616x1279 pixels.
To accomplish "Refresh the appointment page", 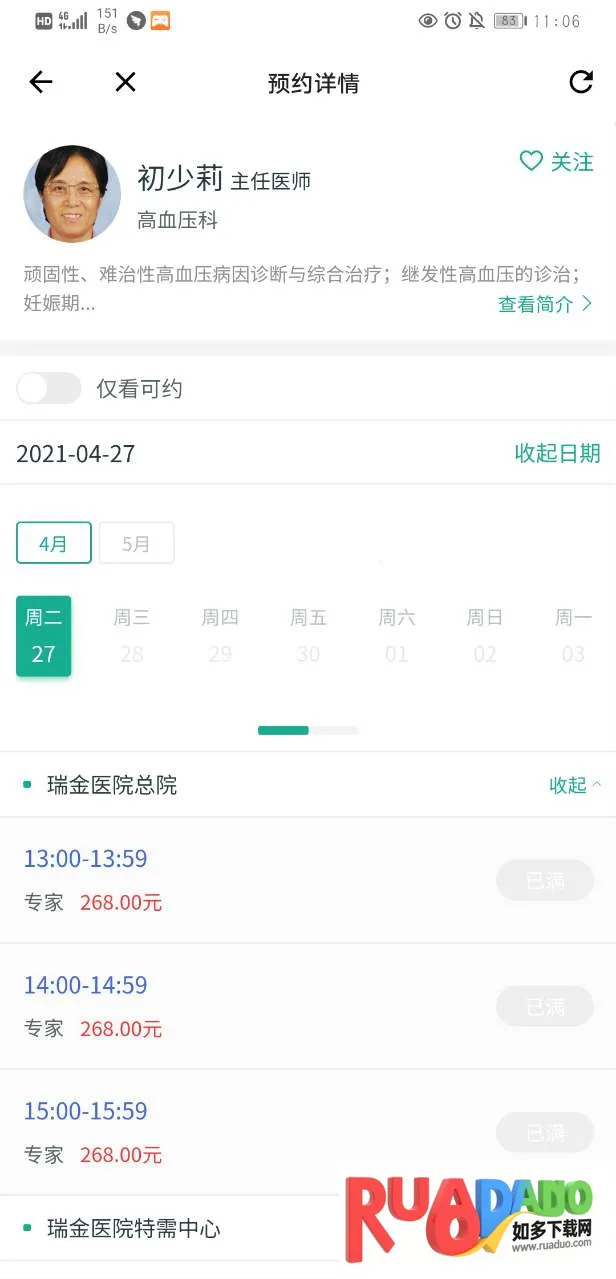I will point(581,83).
